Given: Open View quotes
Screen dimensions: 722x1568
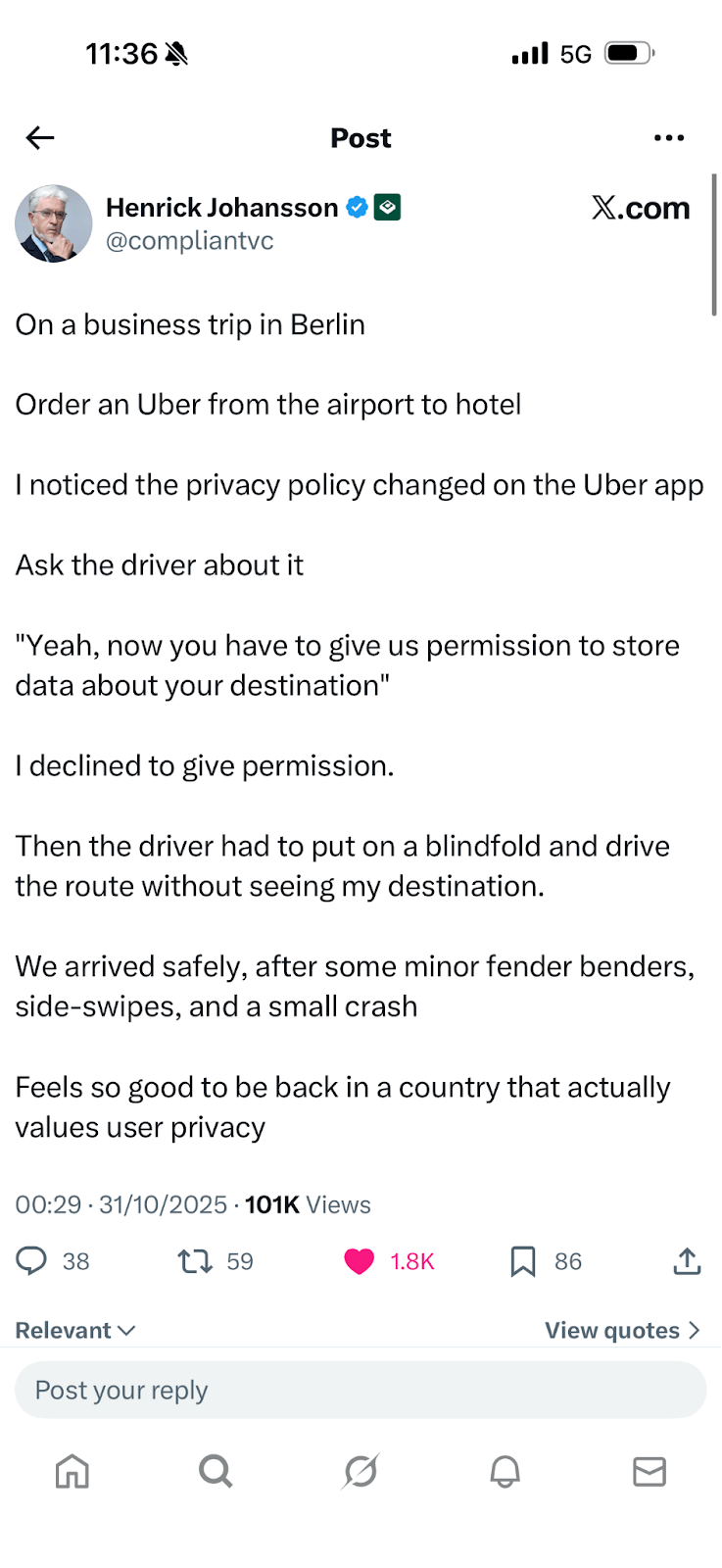Looking at the screenshot, I should (621, 1330).
